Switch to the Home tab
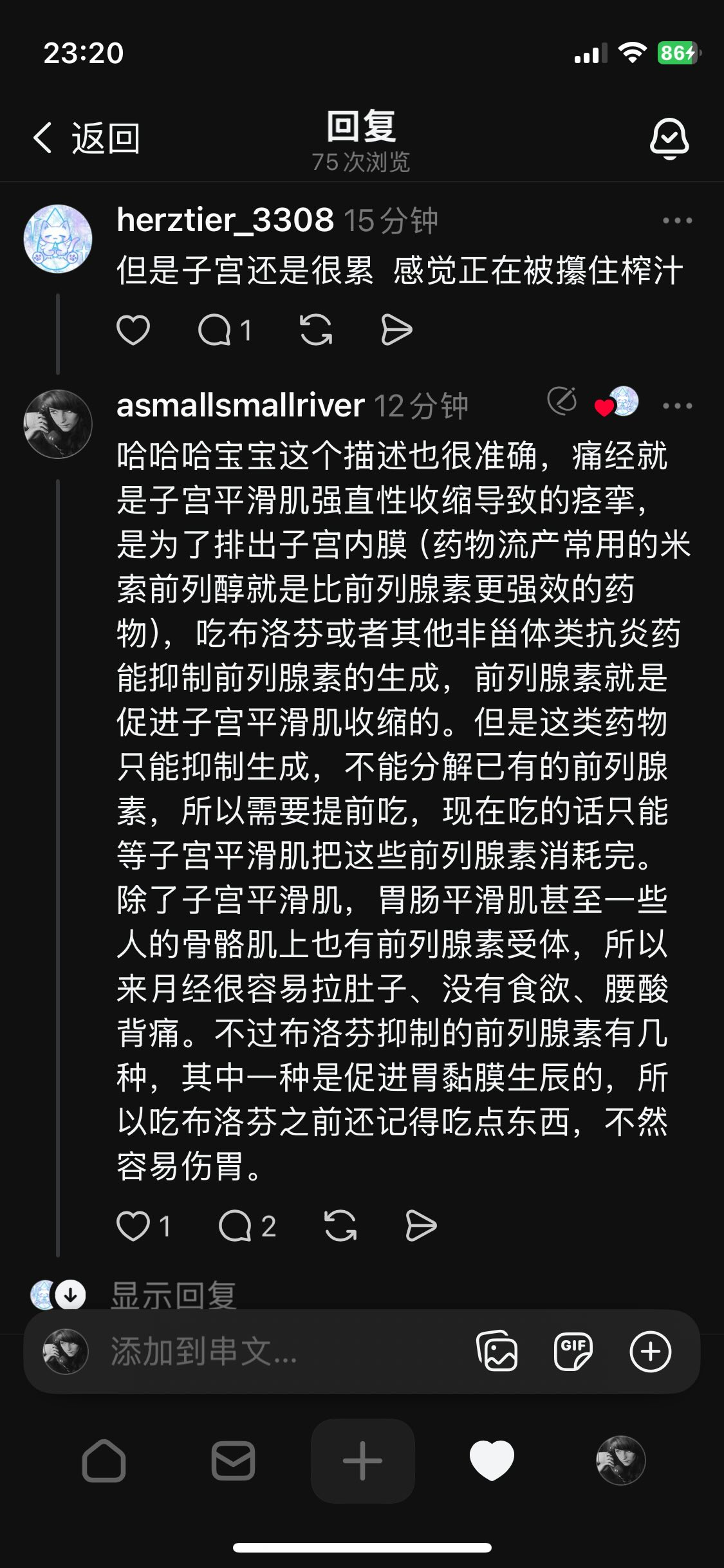Viewport: 724px width, 1568px height. (x=104, y=1461)
